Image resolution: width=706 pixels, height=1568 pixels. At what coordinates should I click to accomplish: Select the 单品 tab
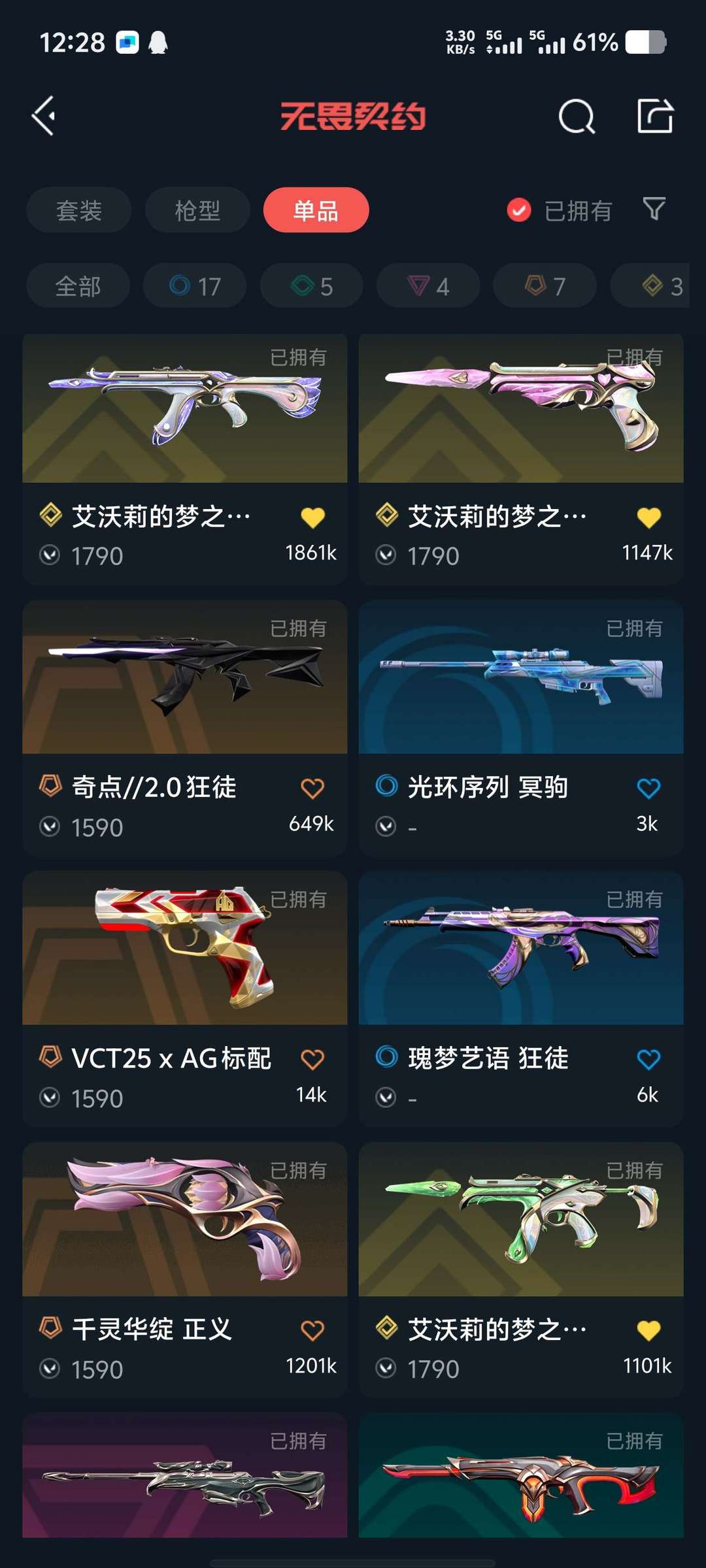(316, 210)
